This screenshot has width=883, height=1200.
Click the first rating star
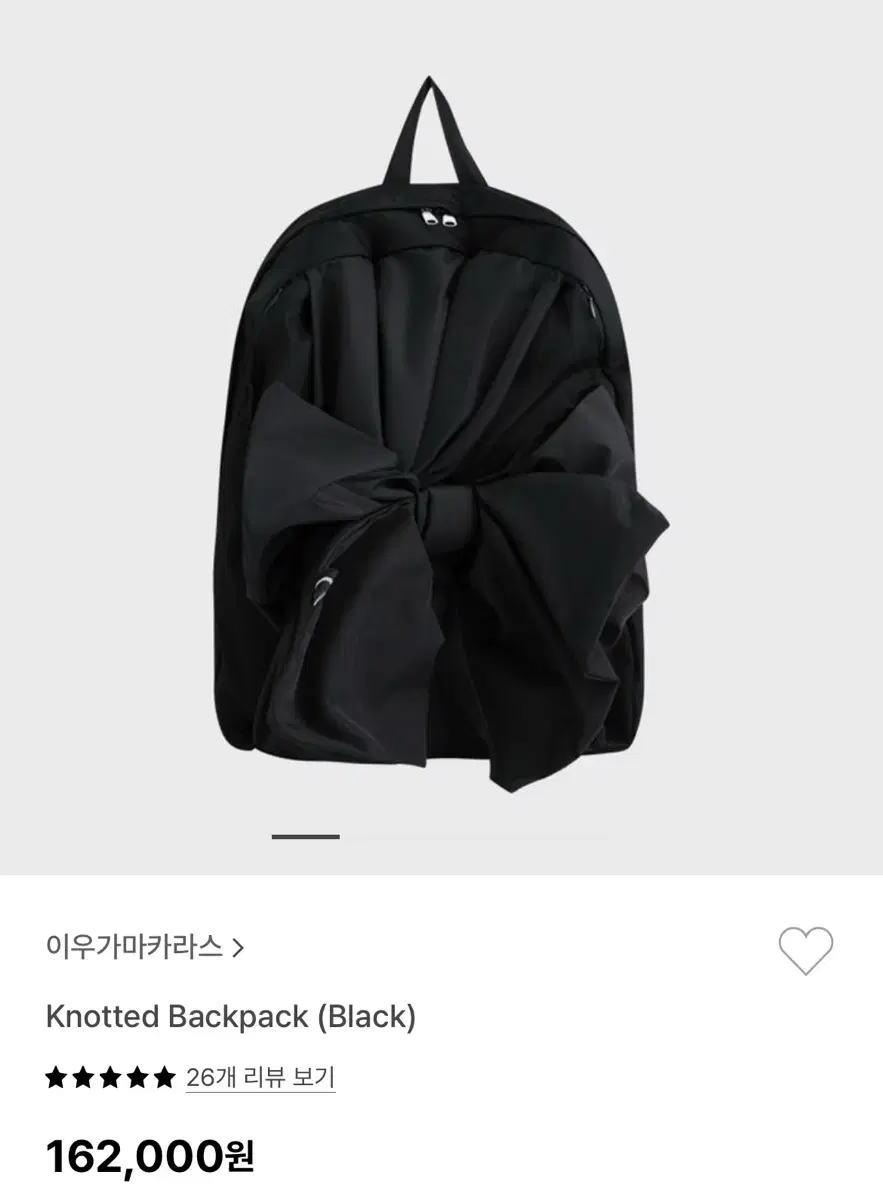coord(57,1079)
